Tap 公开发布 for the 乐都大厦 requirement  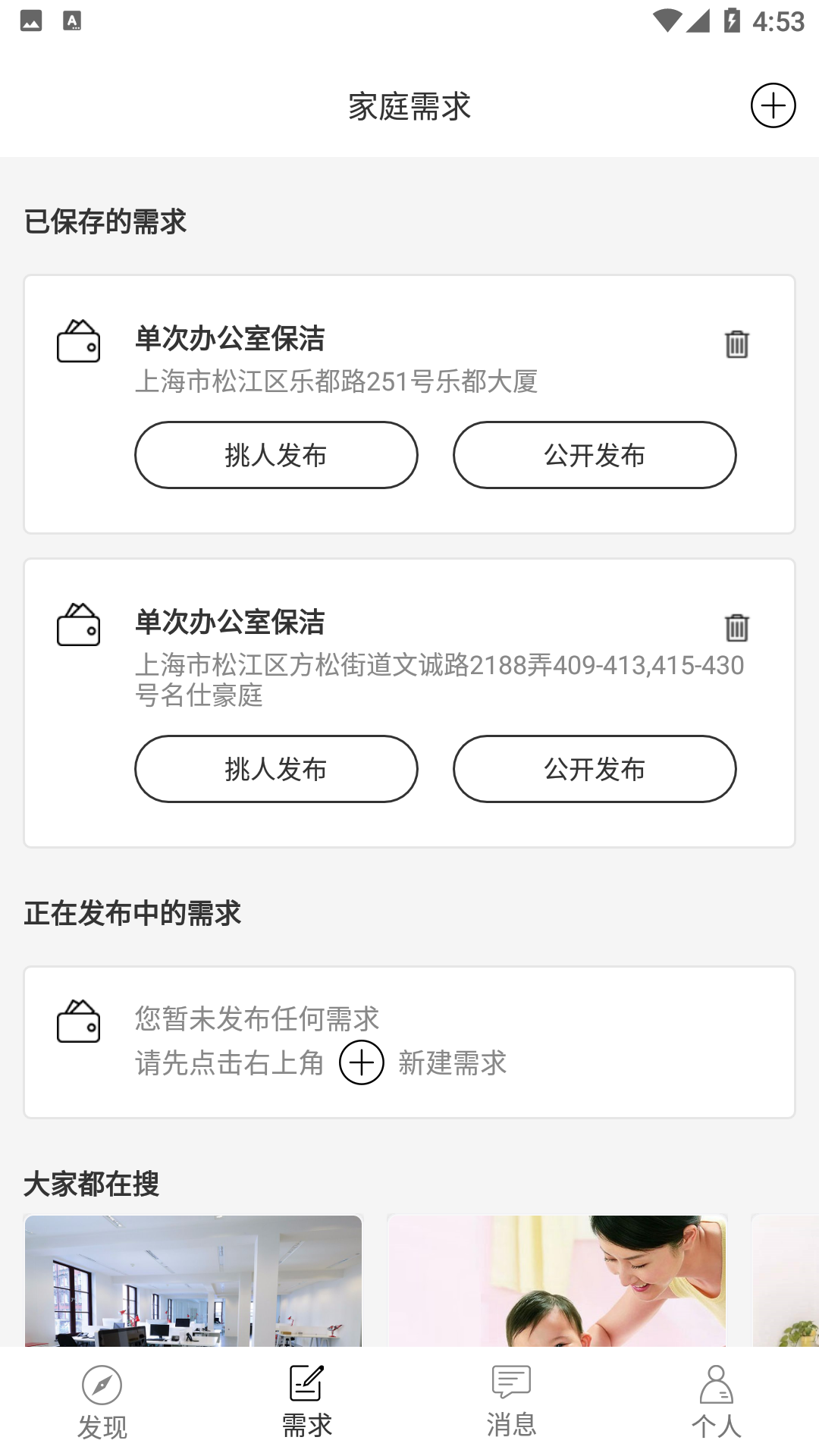click(595, 455)
